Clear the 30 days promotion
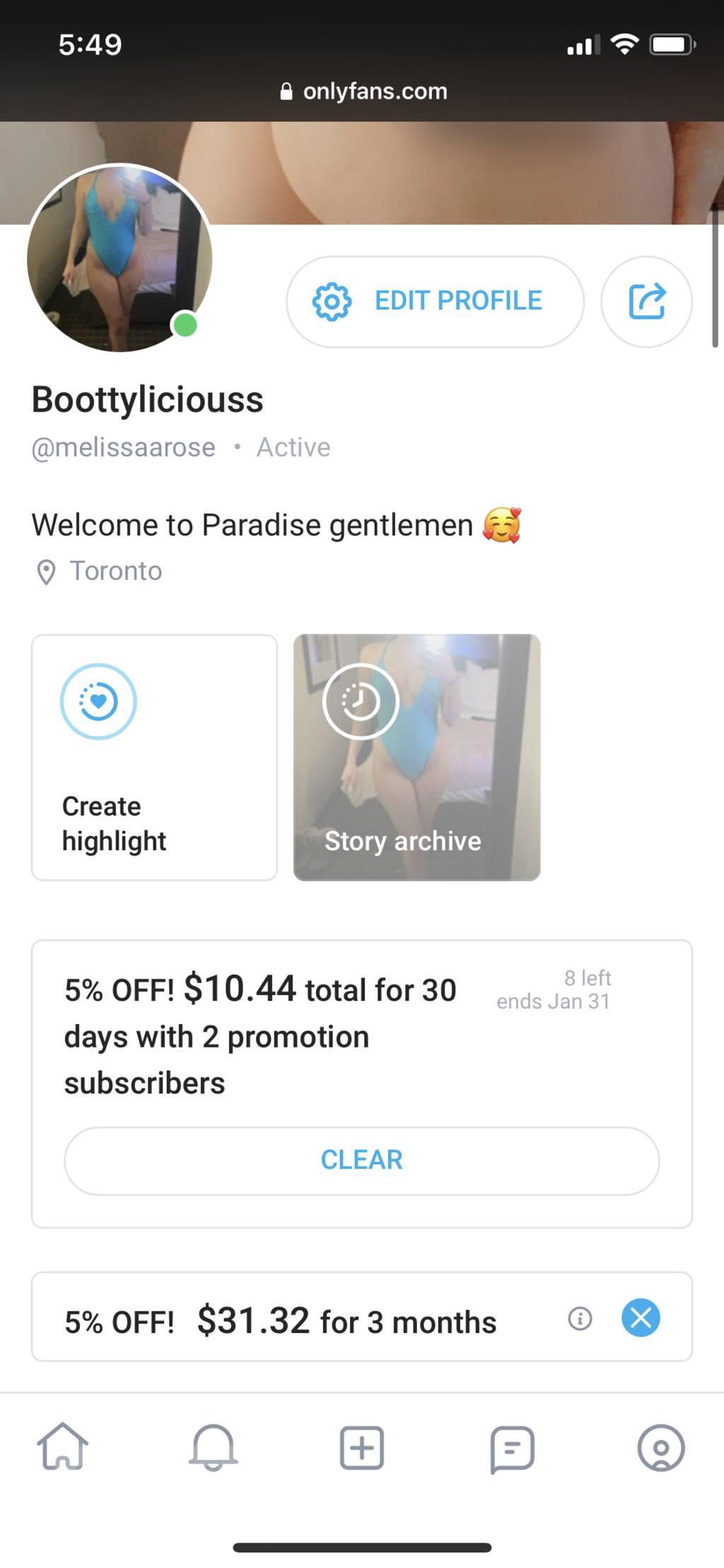Viewport: 724px width, 1568px height. tap(361, 1161)
